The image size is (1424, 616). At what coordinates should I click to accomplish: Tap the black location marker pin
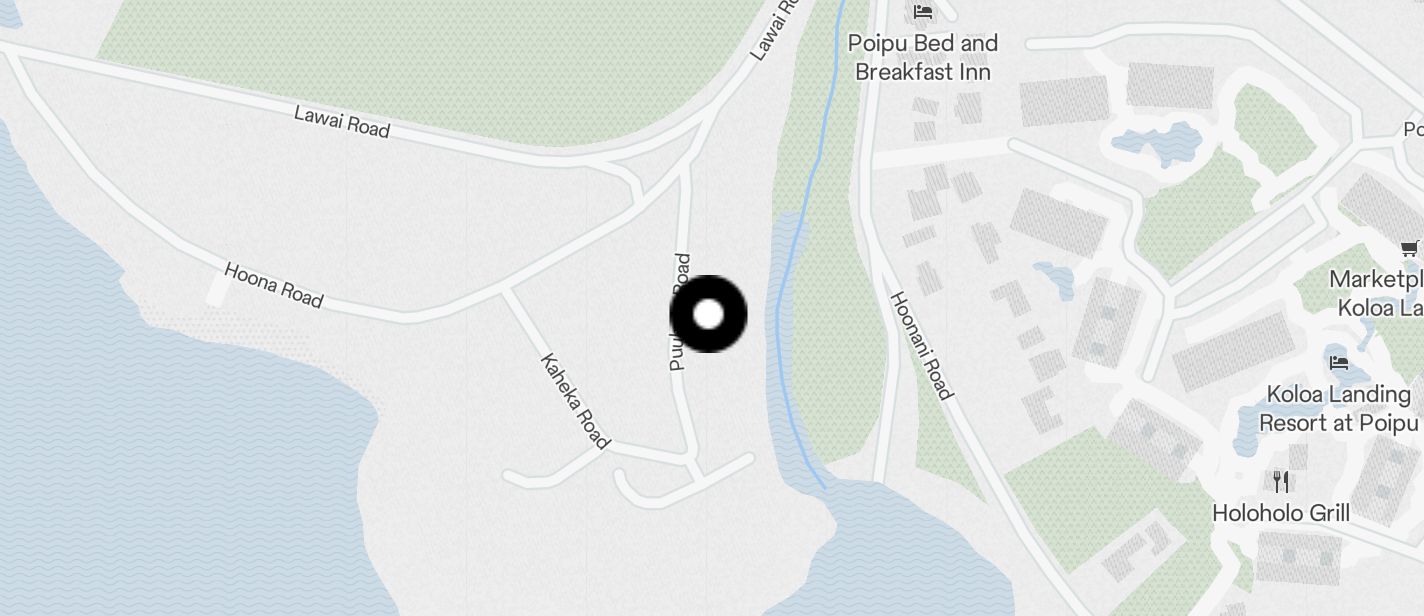coord(708,314)
